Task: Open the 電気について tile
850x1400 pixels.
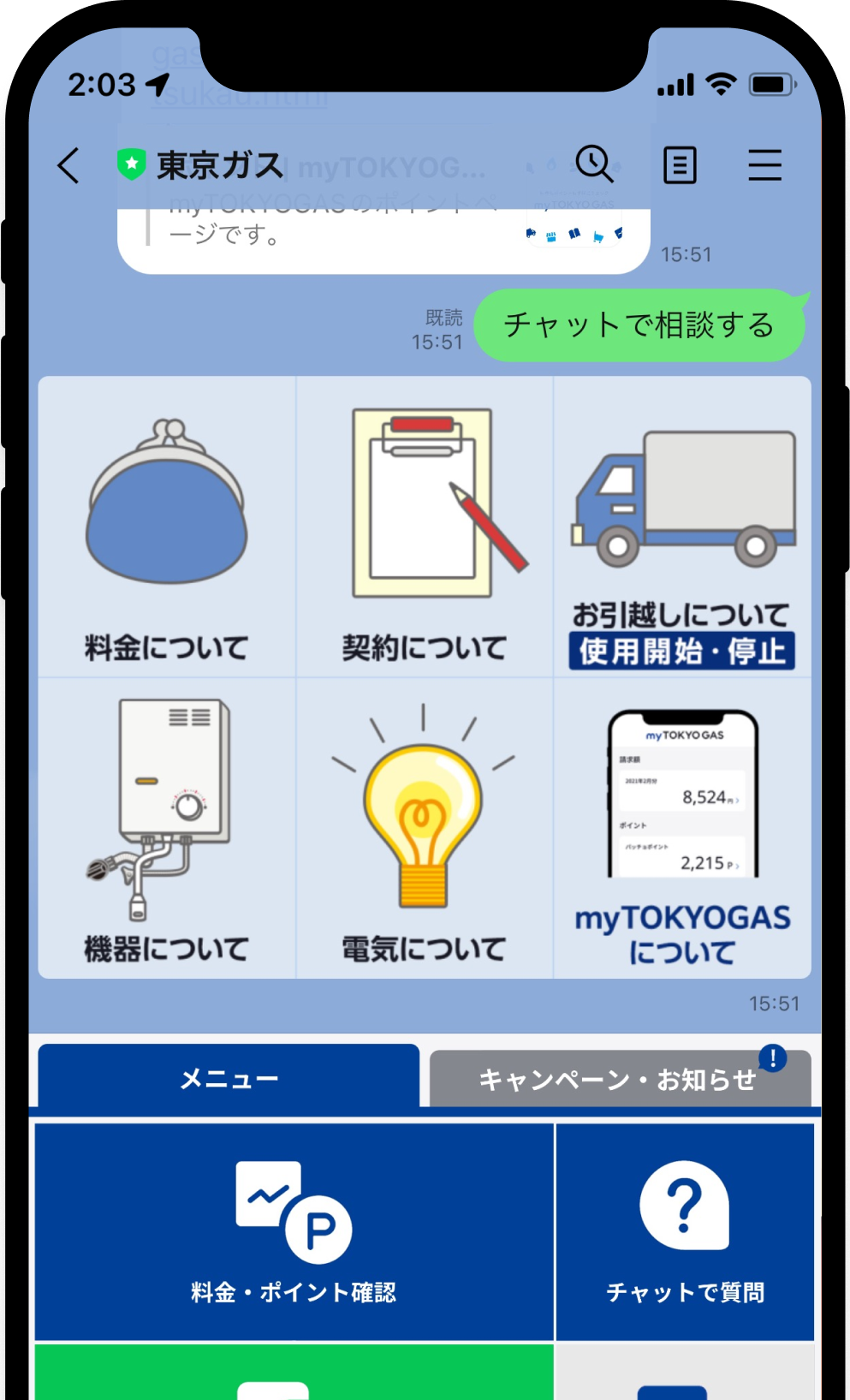Action: click(425, 829)
